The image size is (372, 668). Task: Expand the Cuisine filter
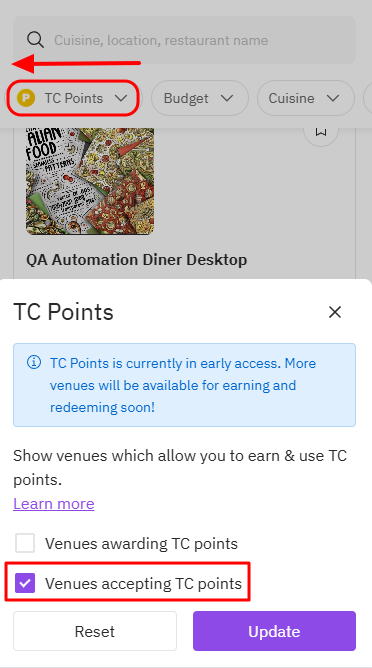[x=306, y=98]
